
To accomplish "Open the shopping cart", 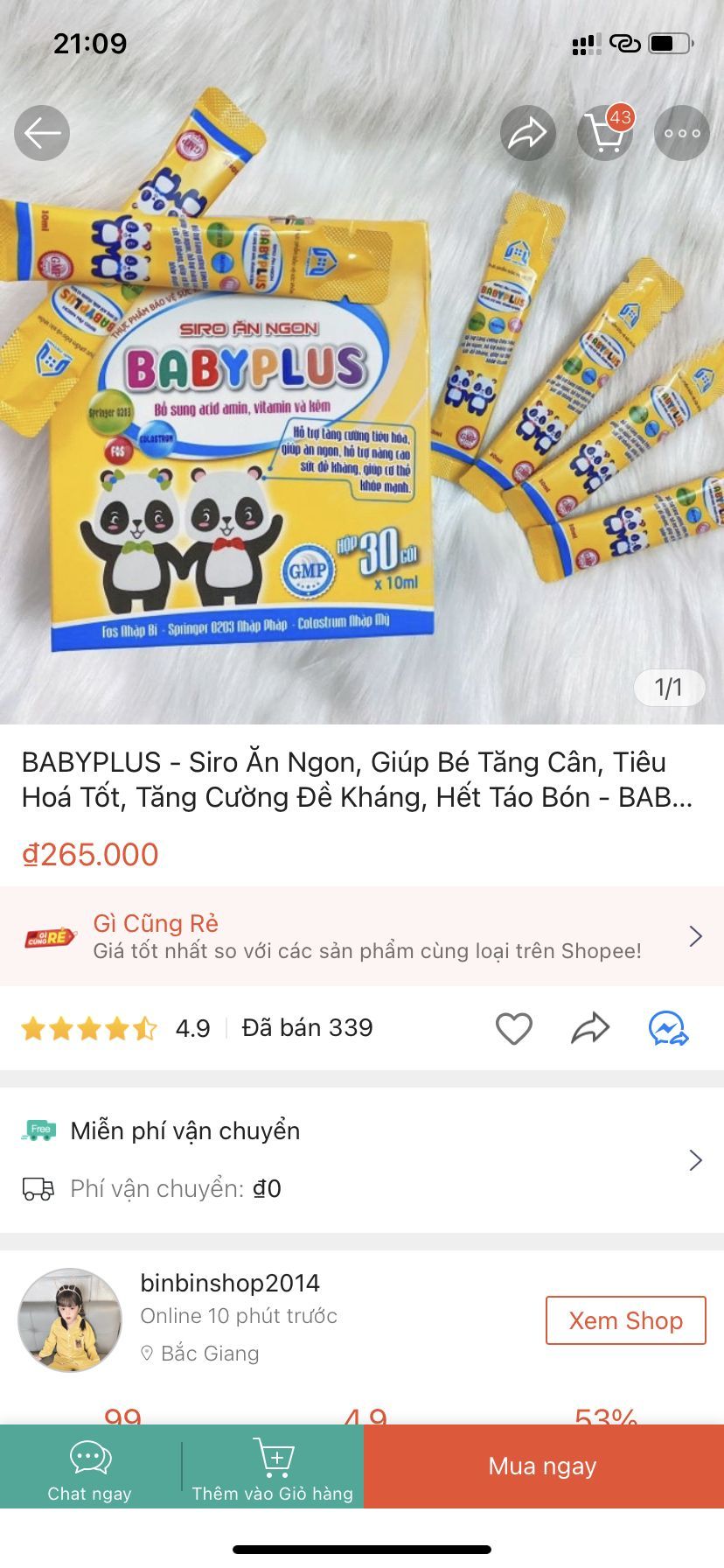I will (605, 133).
